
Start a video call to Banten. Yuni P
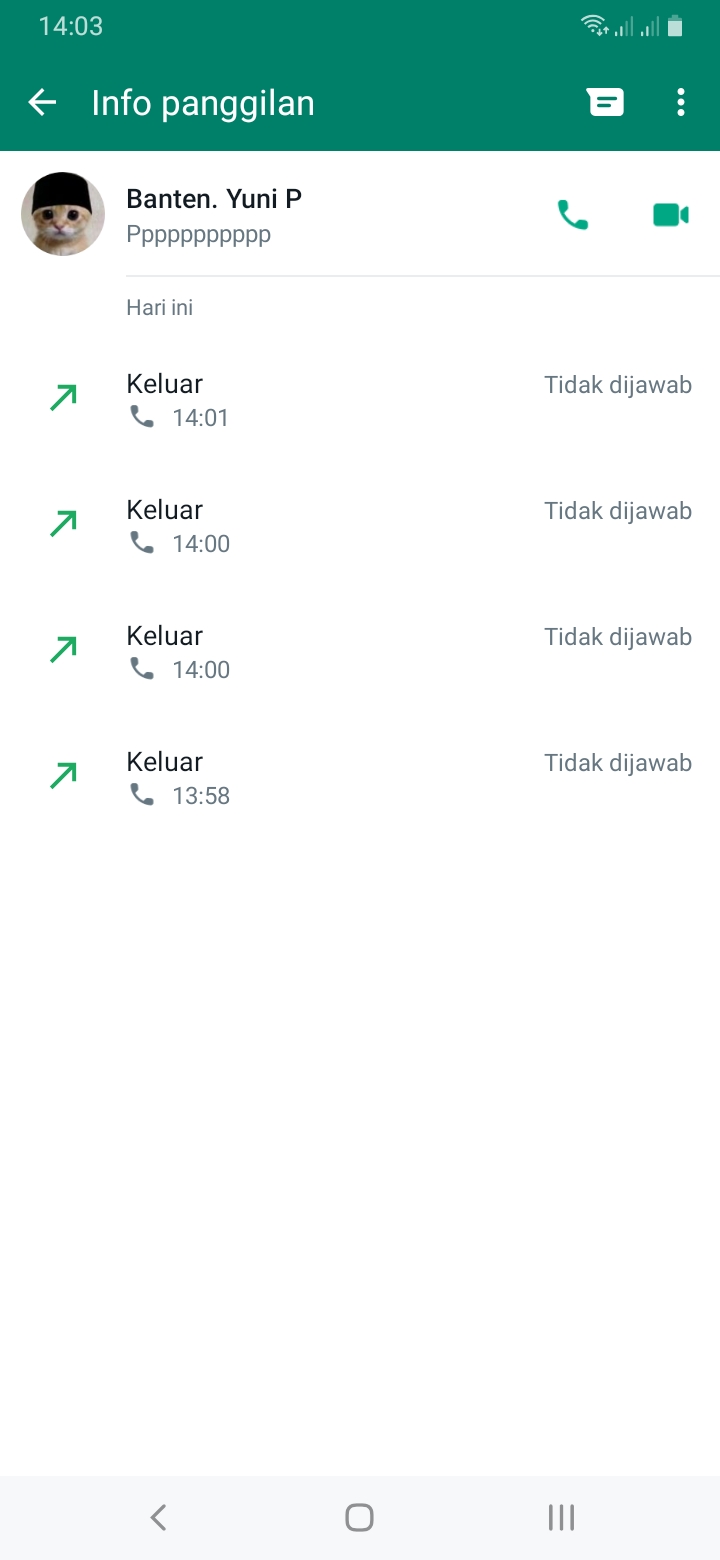670,215
